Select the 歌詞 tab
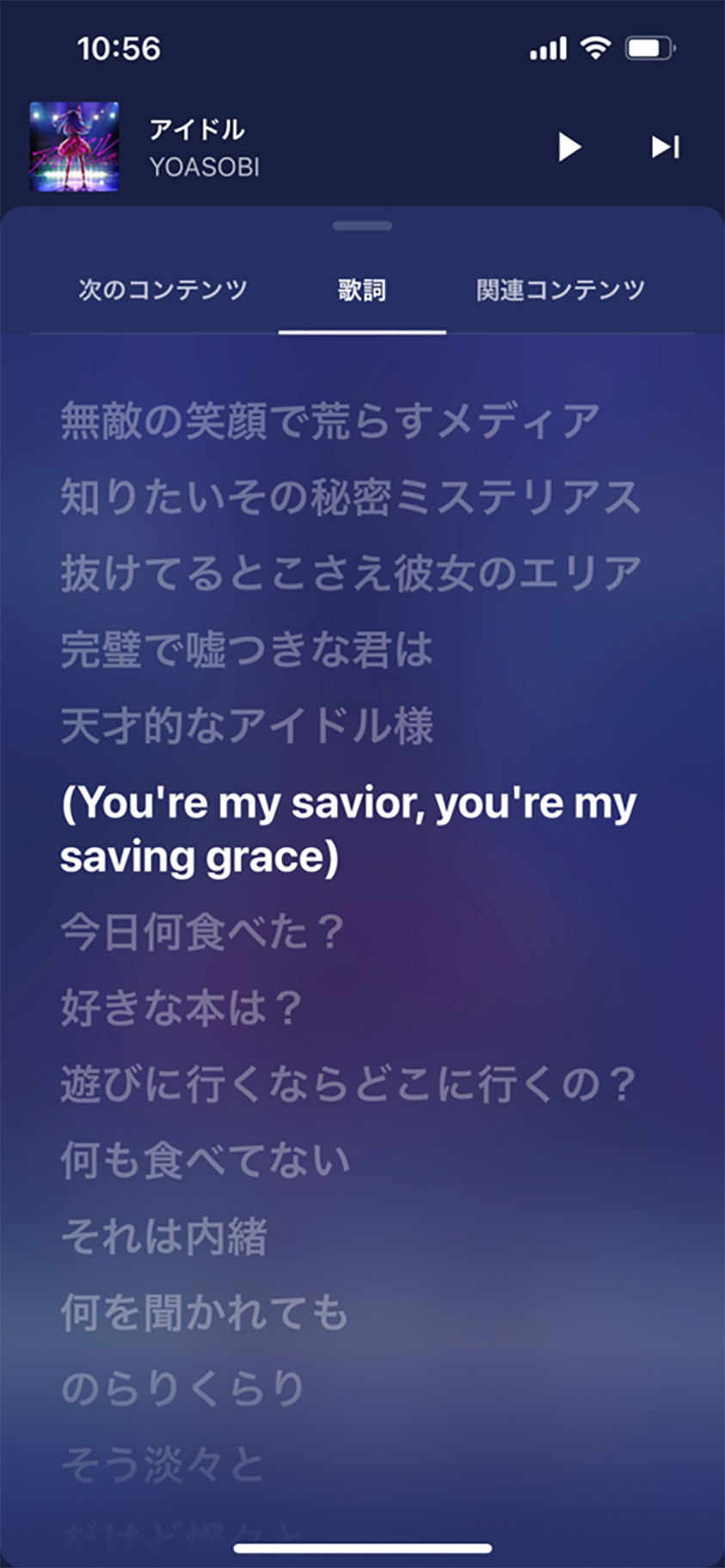Screen dimensions: 725x1568 (x=362, y=290)
